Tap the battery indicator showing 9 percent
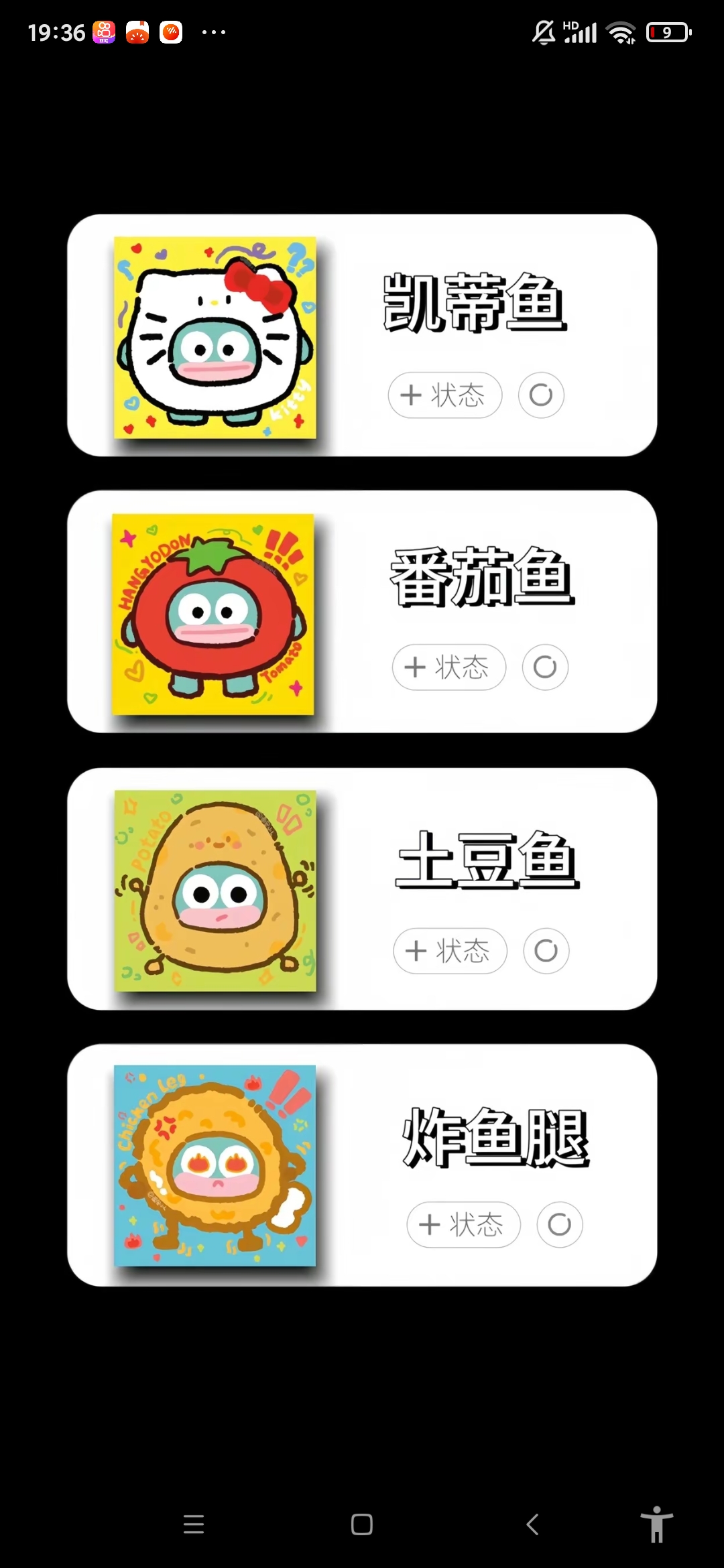The height and width of the screenshot is (1568, 724). pos(668,30)
